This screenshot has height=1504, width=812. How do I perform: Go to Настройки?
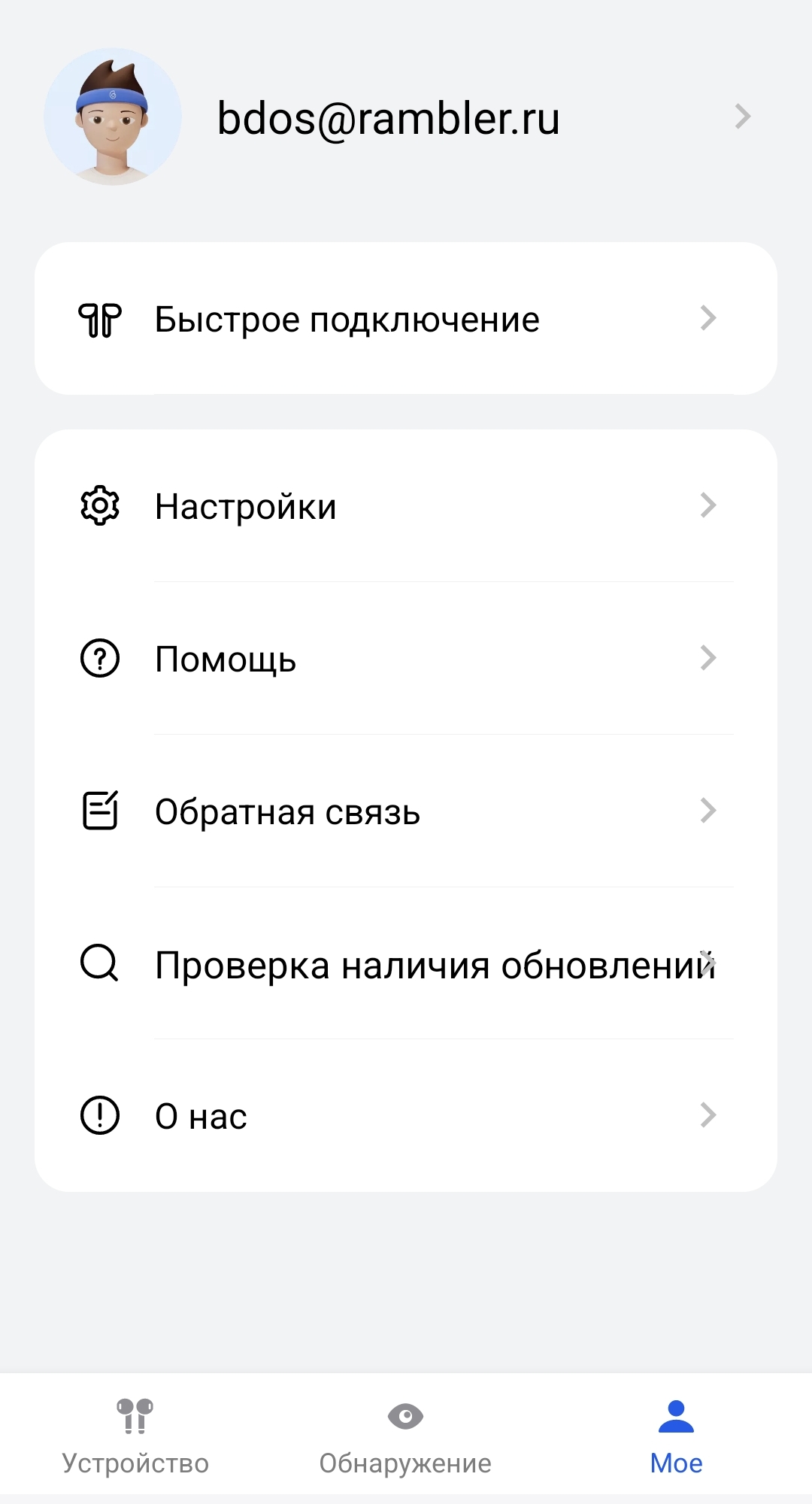406,506
